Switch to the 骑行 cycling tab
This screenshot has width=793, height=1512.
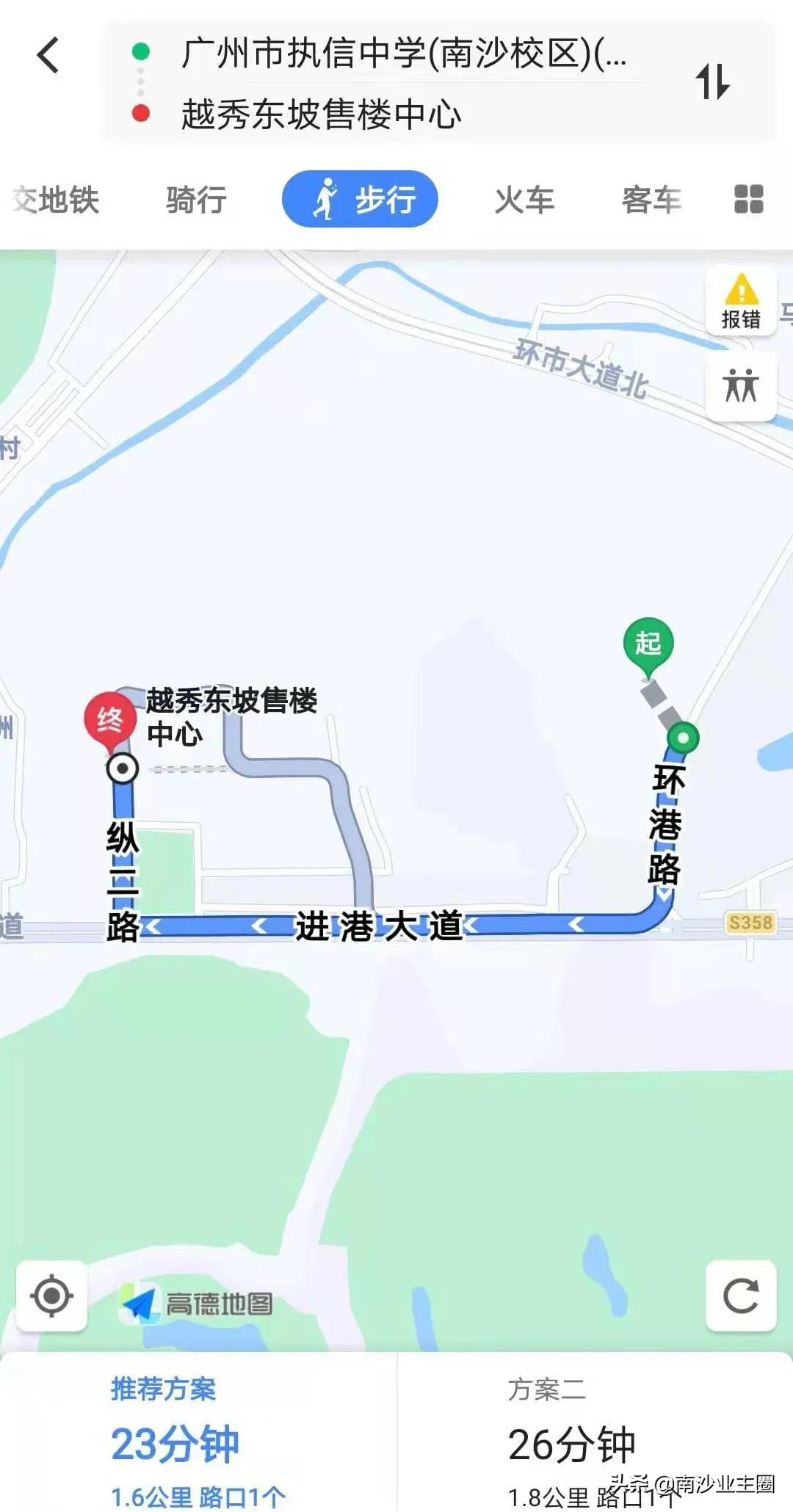pyautogui.click(x=195, y=200)
